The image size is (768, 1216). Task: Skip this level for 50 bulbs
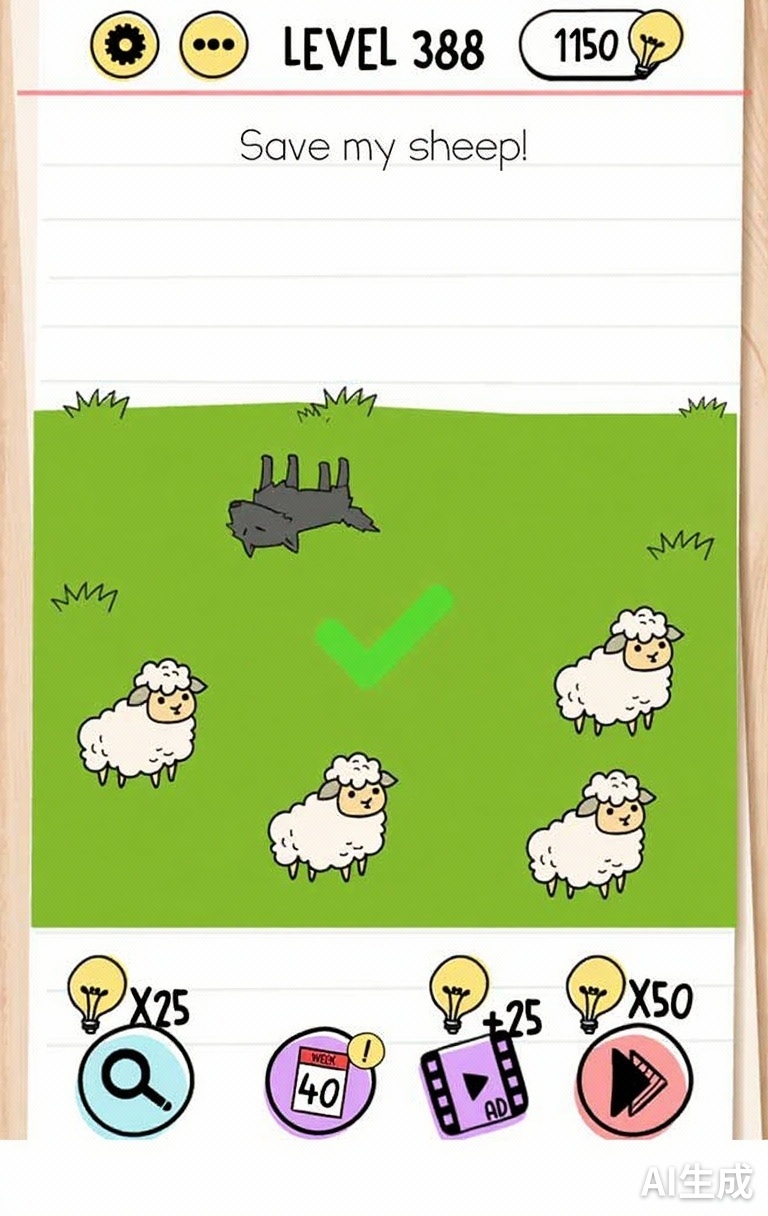tap(634, 1082)
